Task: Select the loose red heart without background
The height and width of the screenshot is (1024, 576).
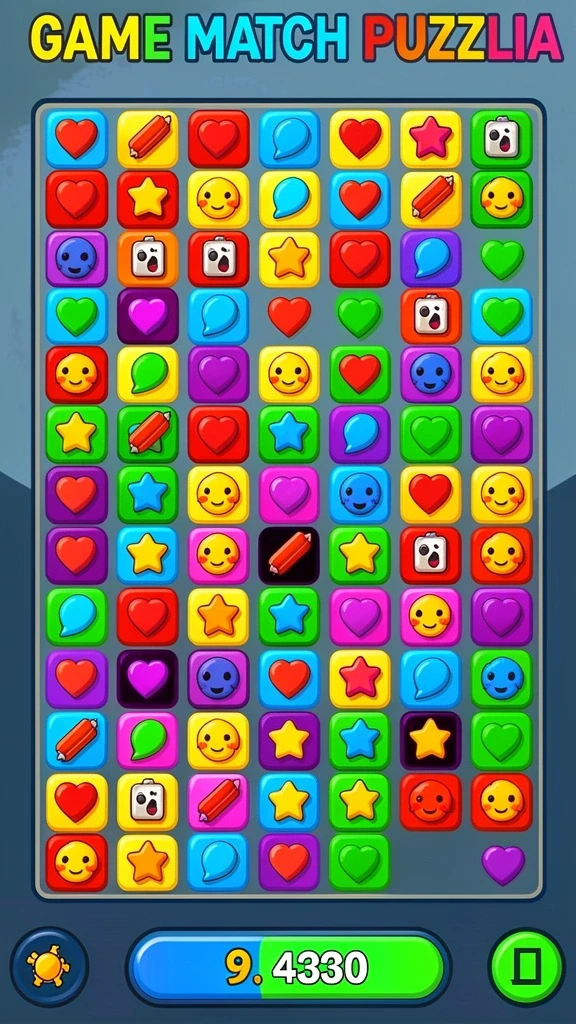Action: [x=289, y=317]
